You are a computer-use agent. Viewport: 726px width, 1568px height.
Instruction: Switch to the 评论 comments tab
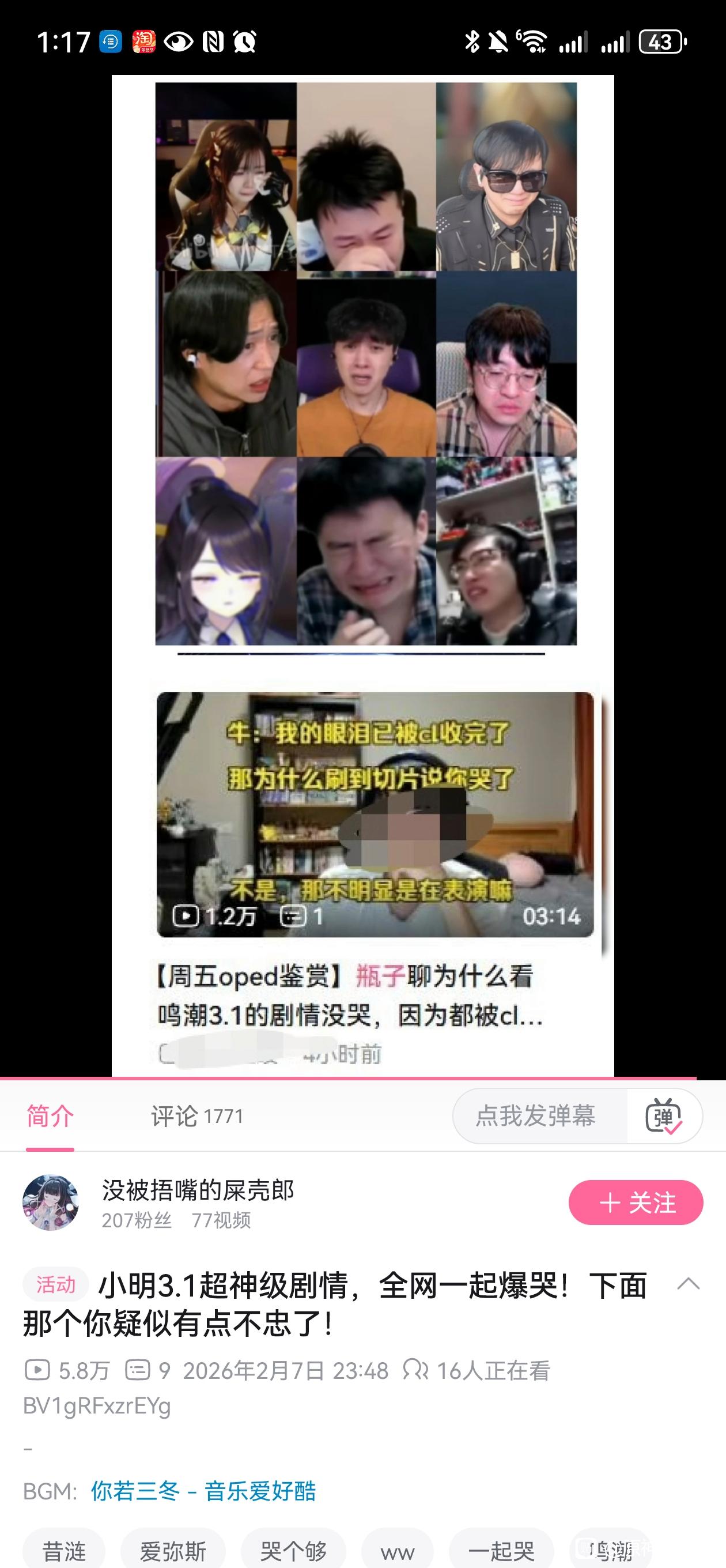(x=196, y=1117)
